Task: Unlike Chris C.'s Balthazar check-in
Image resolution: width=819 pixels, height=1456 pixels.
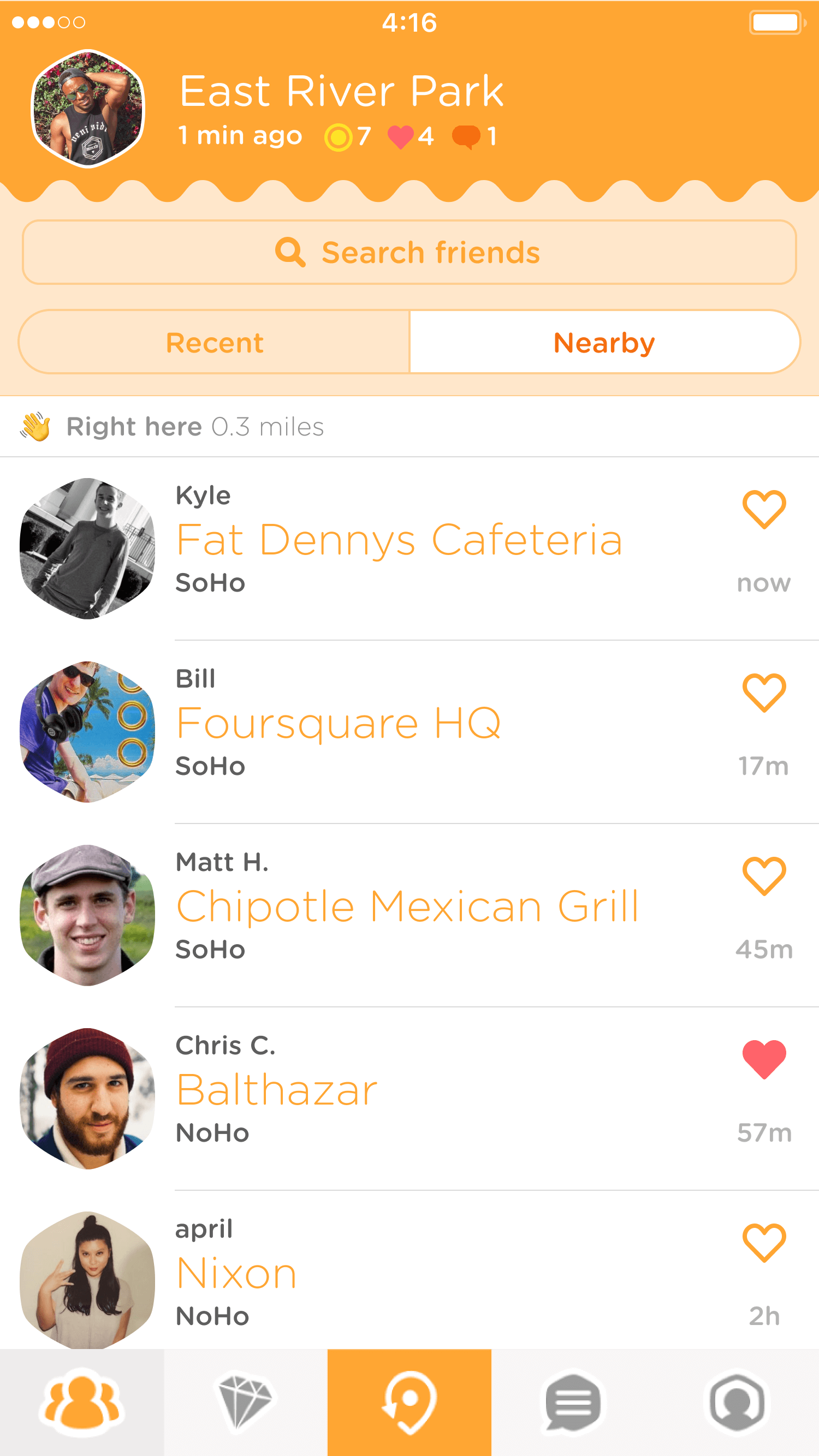Action: coord(763,1059)
